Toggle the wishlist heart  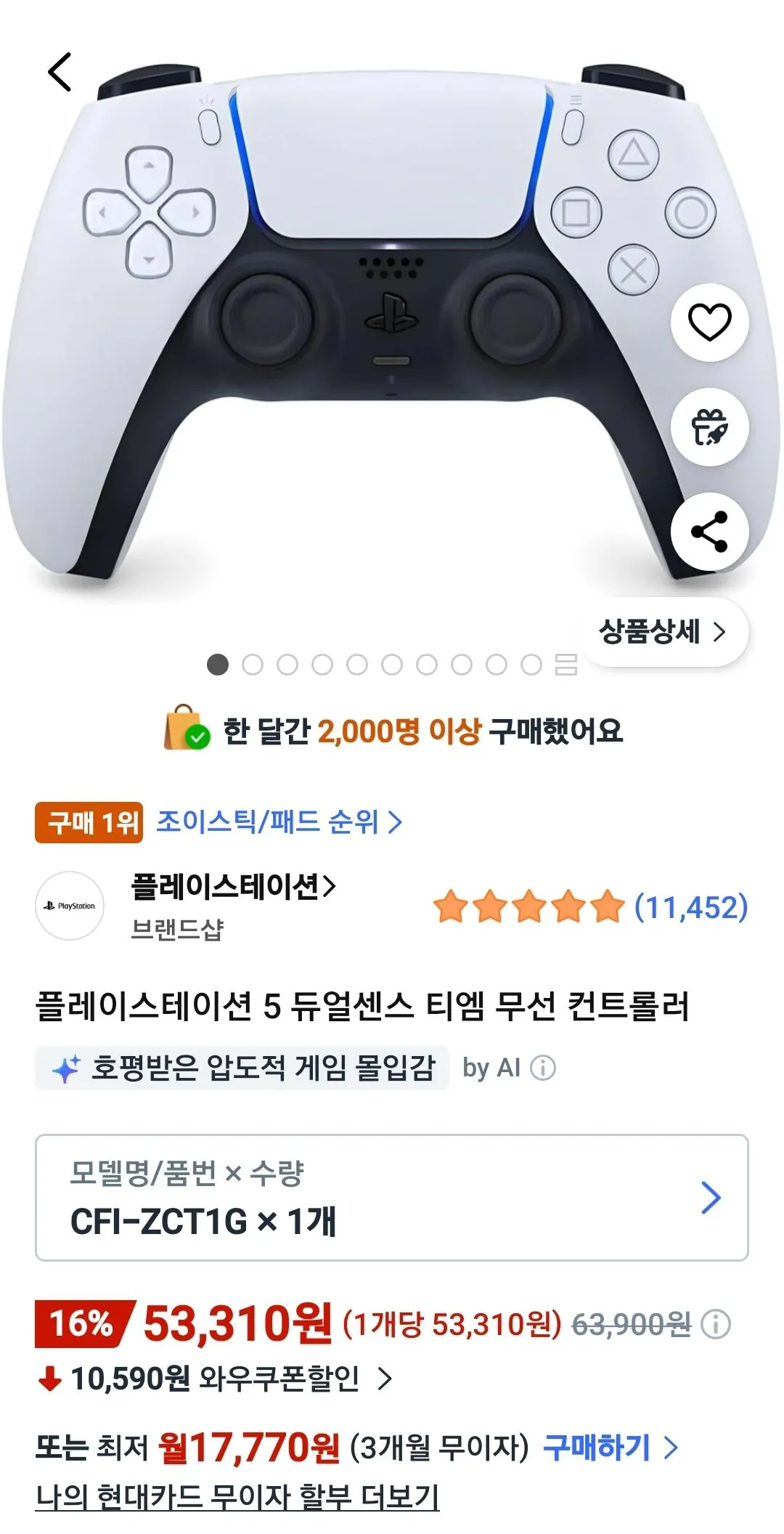[x=709, y=323]
